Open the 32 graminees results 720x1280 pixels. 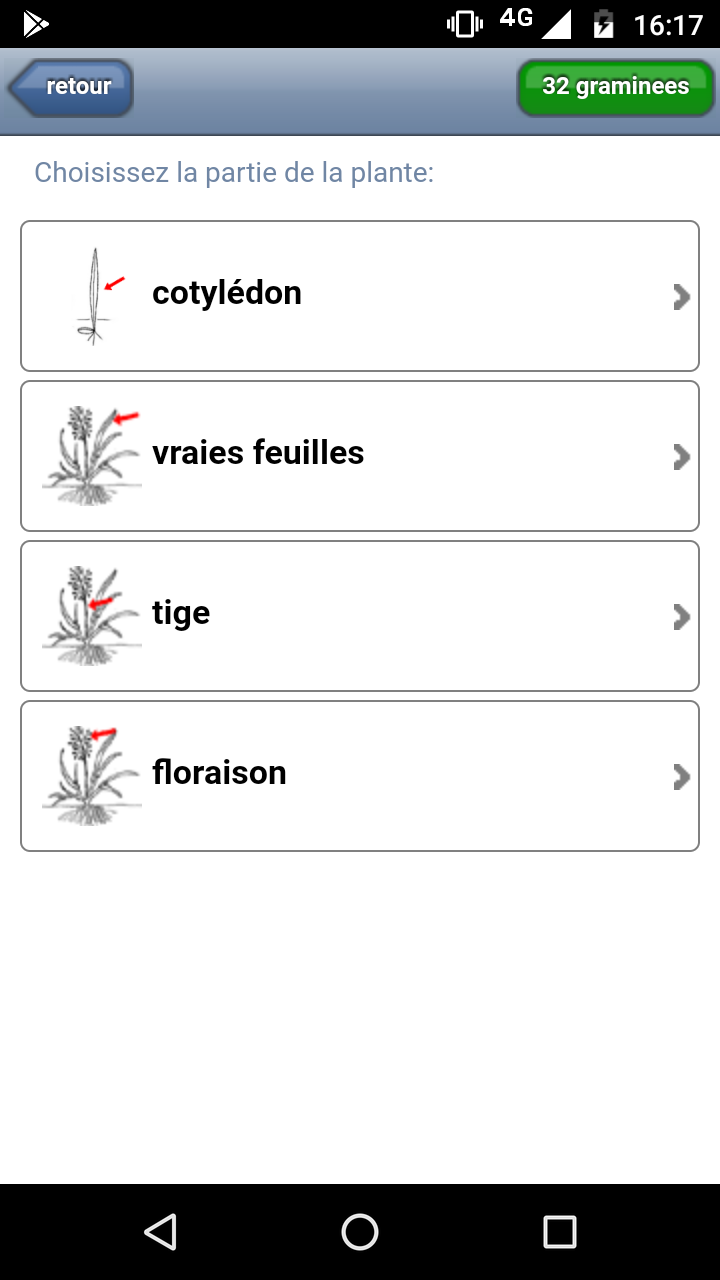pyautogui.click(x=615, y=87)
